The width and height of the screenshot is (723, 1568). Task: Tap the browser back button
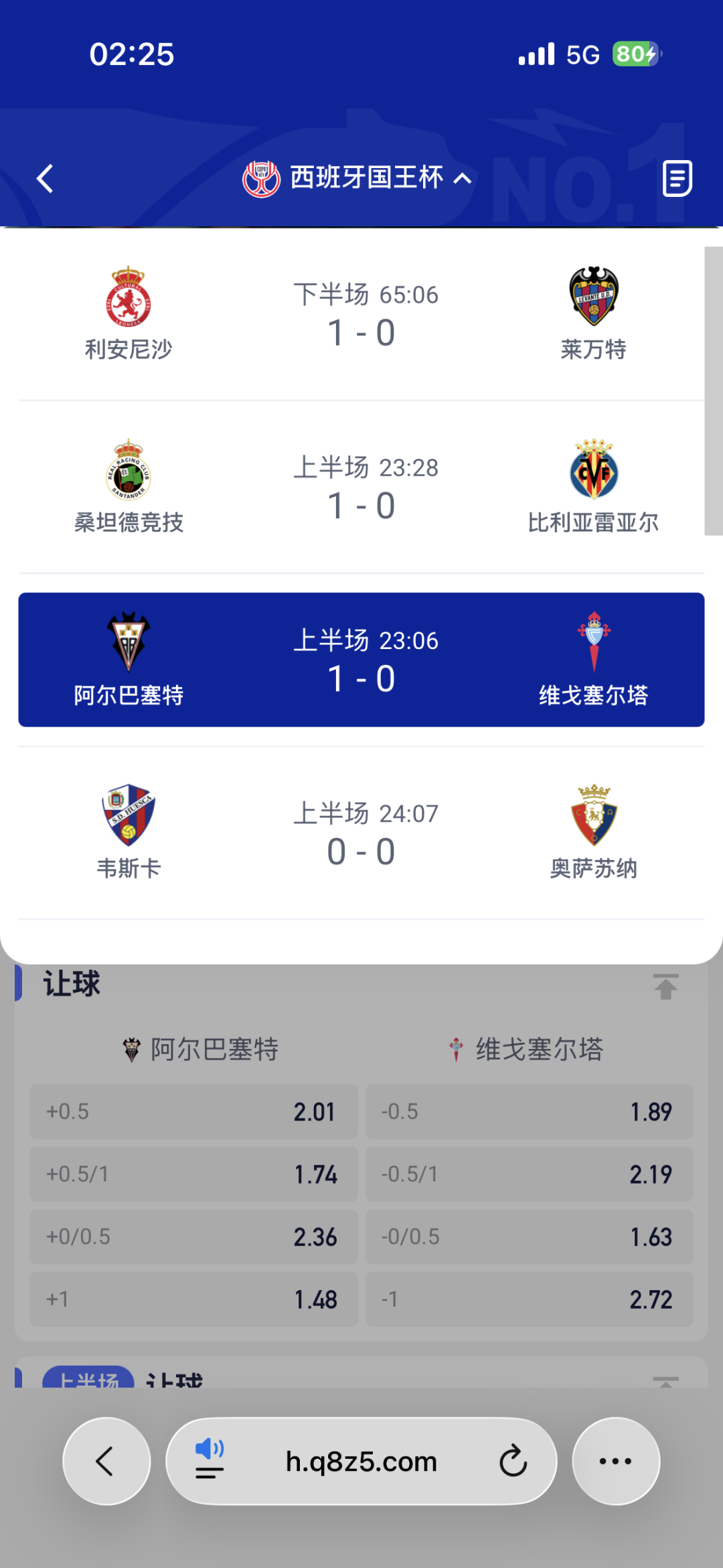[106, 1461]
